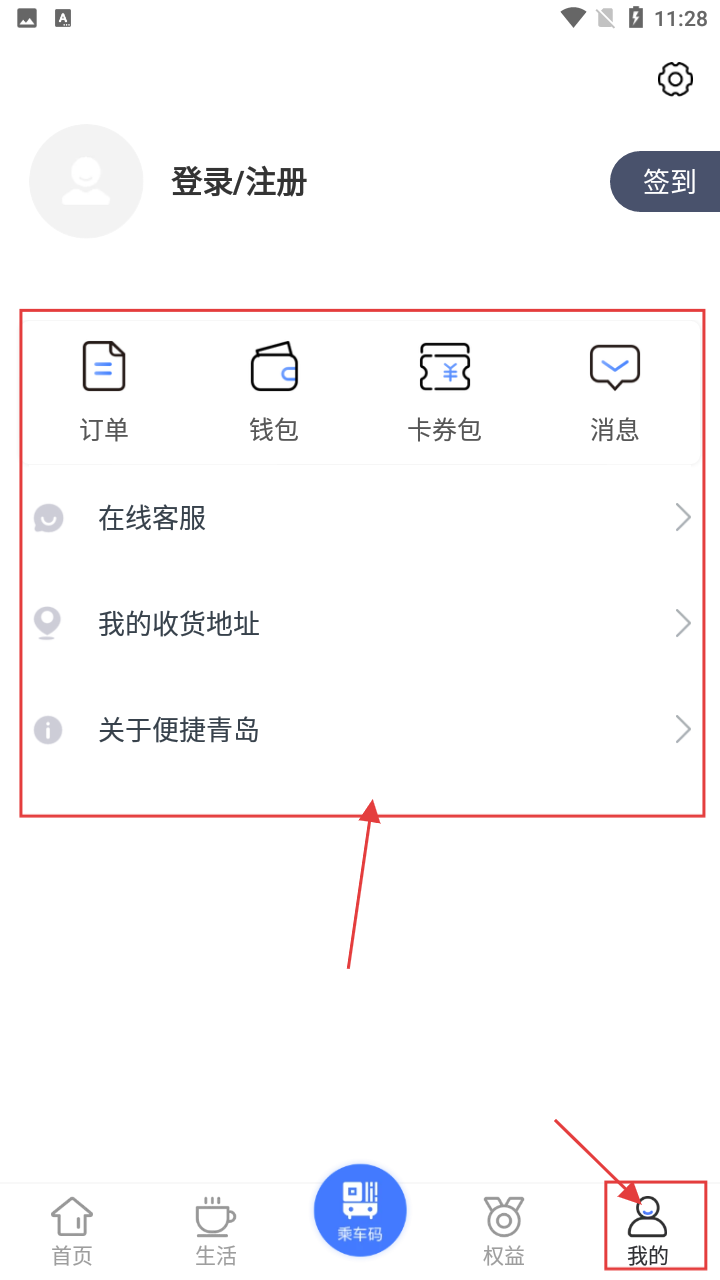The height and width of the screenshot is (1280, 720).
Task: Open 消息 messages
Action: point(614,390)
